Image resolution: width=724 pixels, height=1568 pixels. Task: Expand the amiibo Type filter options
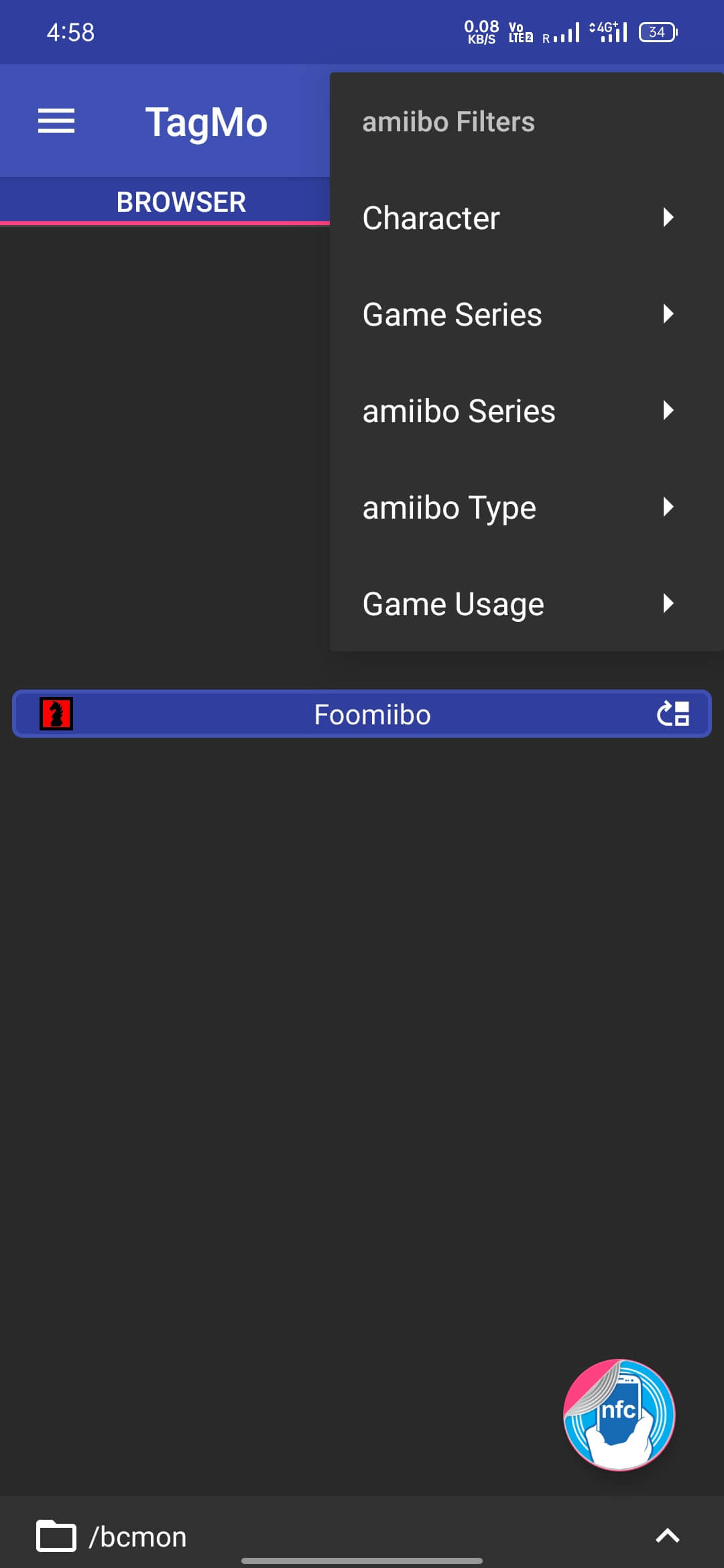[668, 507]
